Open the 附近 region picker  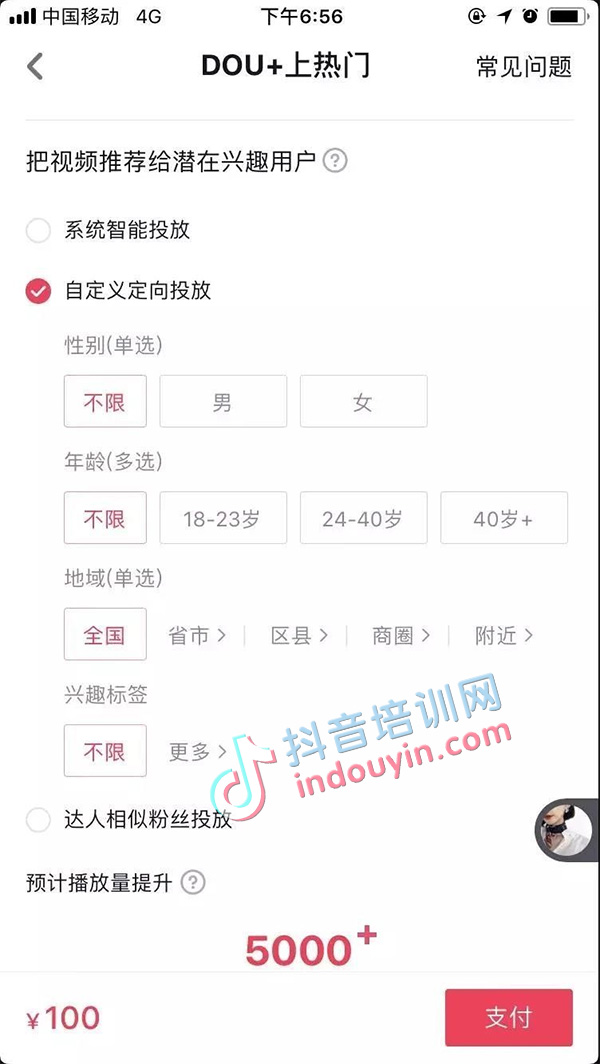(x=503, y=635)
